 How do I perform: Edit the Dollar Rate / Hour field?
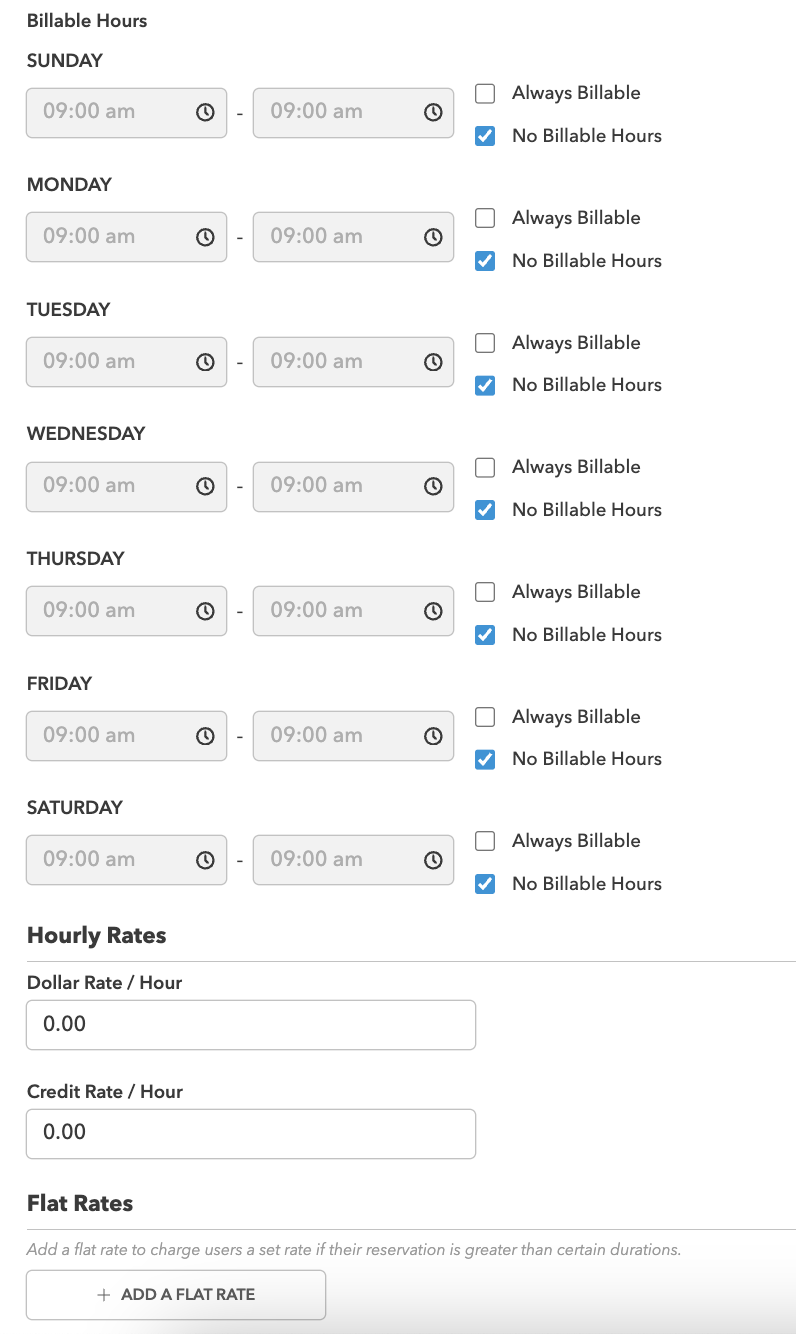pos(251,1025)
